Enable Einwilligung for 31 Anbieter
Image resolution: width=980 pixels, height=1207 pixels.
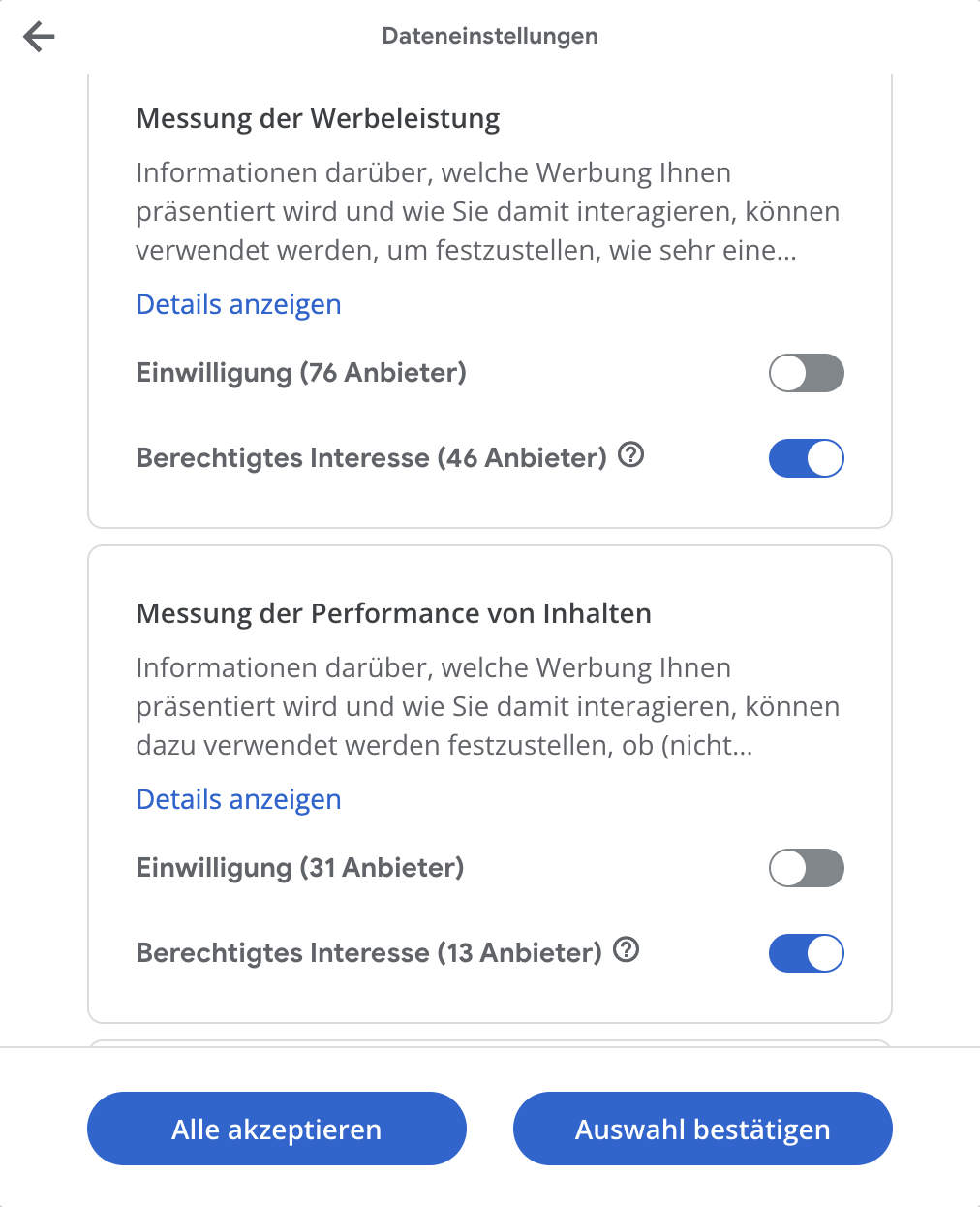coord(806,868)
